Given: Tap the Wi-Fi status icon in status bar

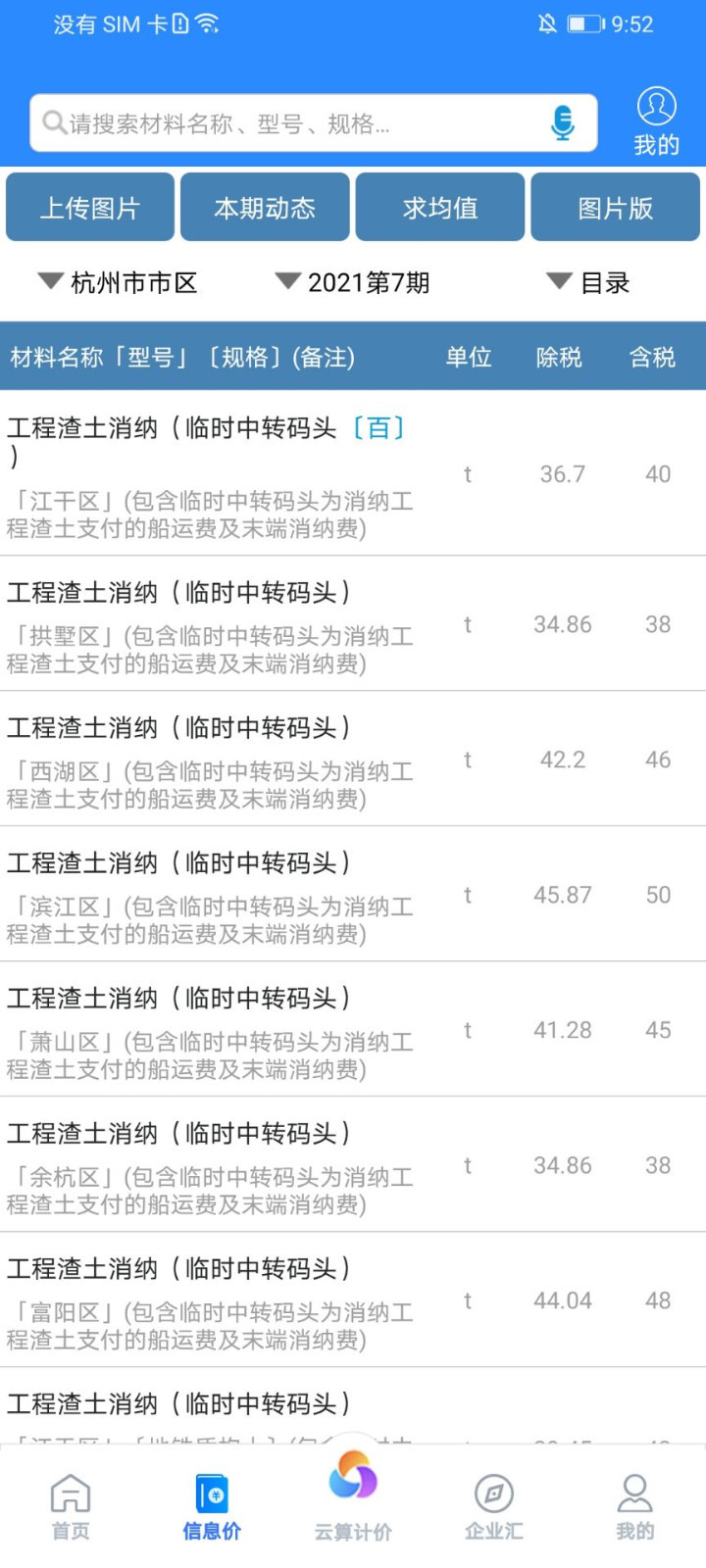Looking at the screenshot, I should tap(207, 24).
